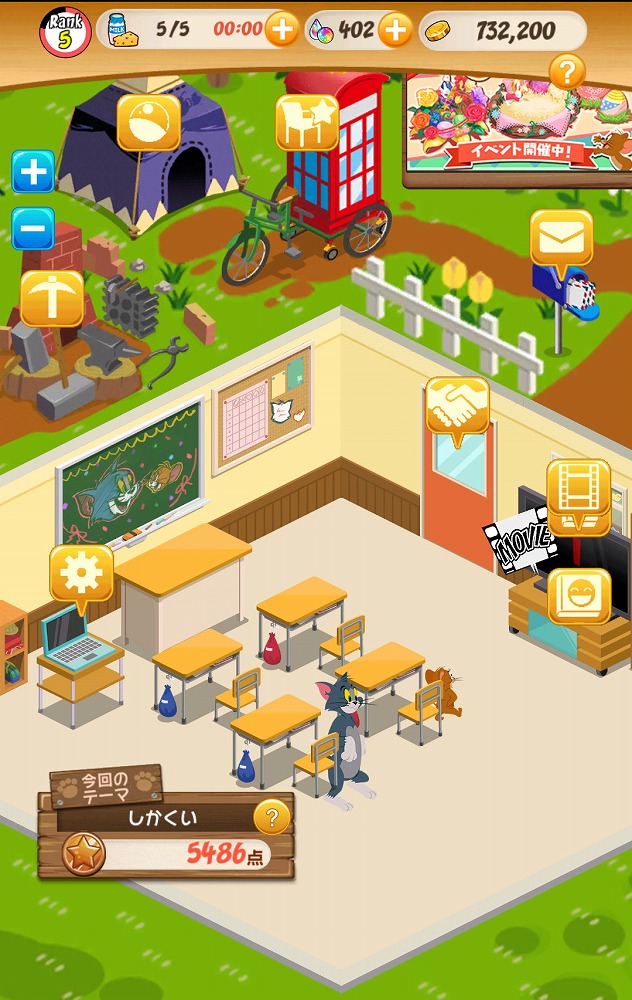
Task: Add more milk stamina with plus
Action: click(283, 30)
